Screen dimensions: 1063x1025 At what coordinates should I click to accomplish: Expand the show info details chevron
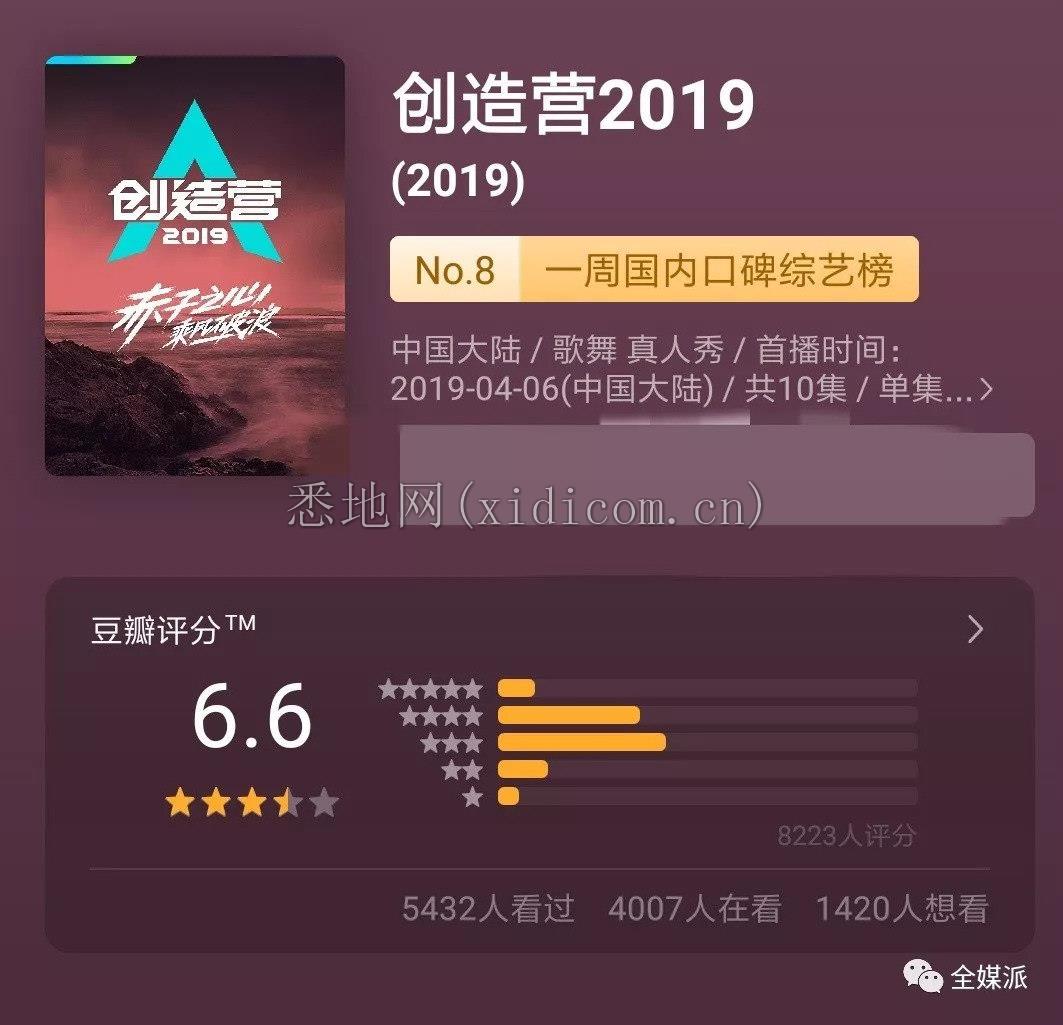tap(987, 390)
